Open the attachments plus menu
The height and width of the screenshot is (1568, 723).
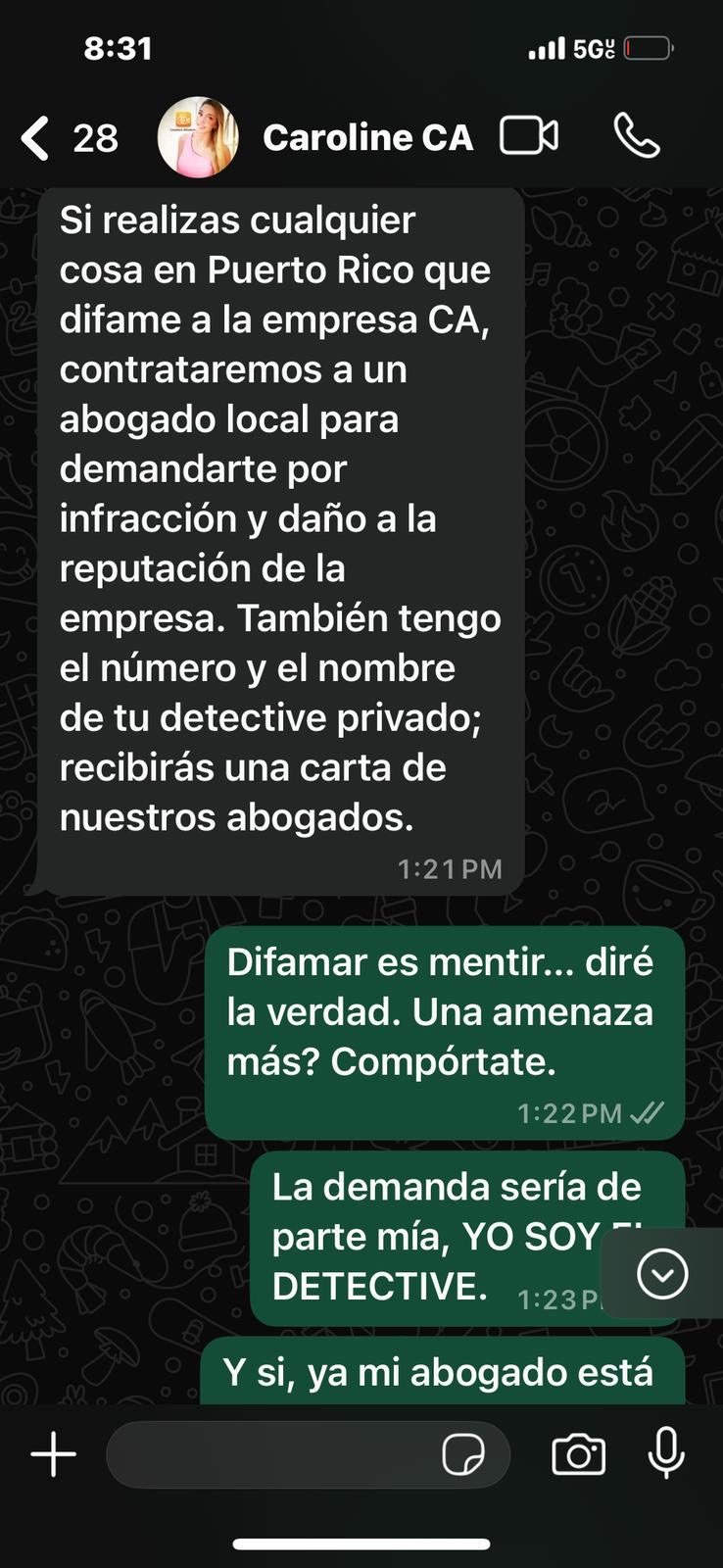(x=54, y=1454)
